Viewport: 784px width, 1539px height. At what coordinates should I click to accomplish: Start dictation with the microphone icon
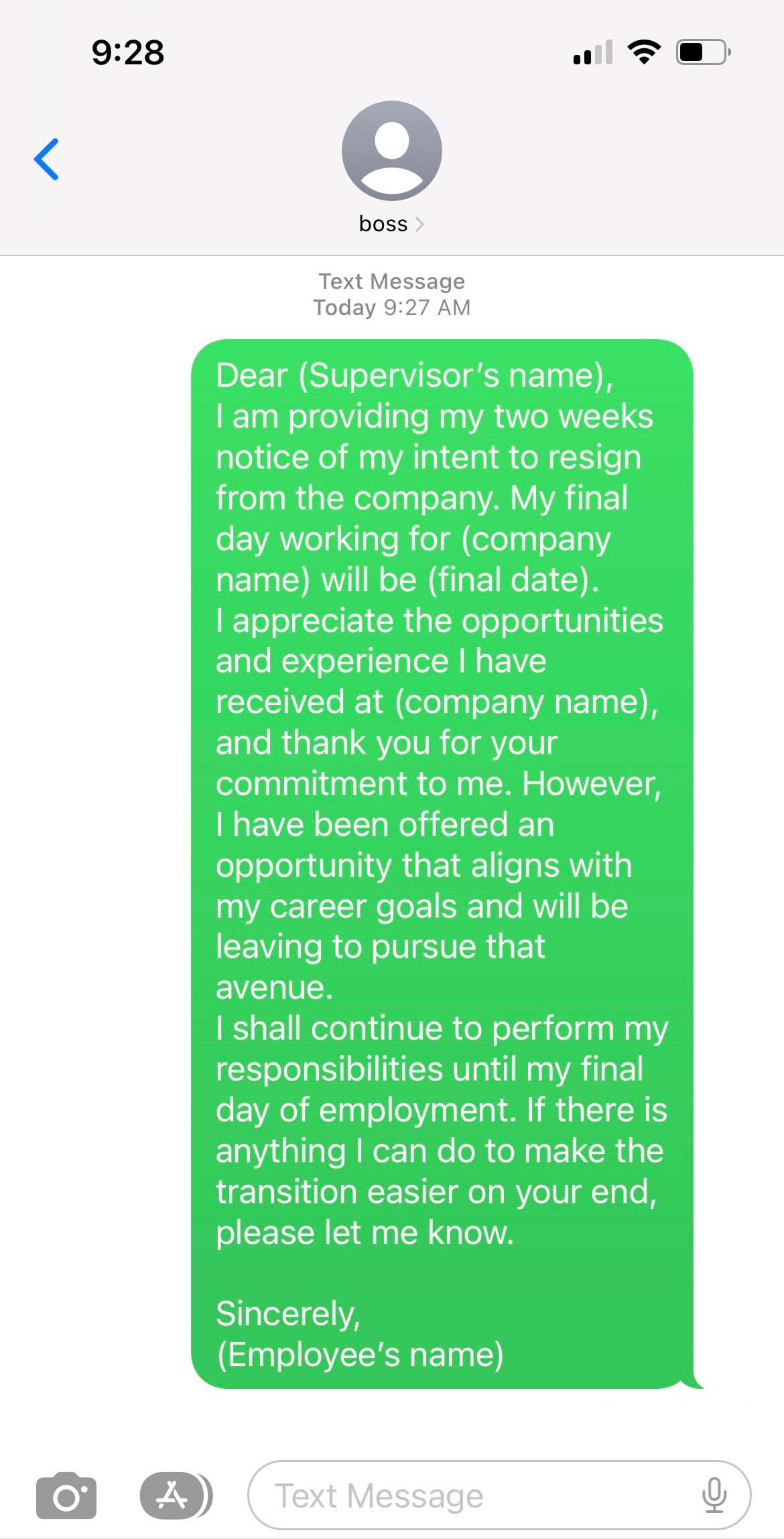point(714,1495)
